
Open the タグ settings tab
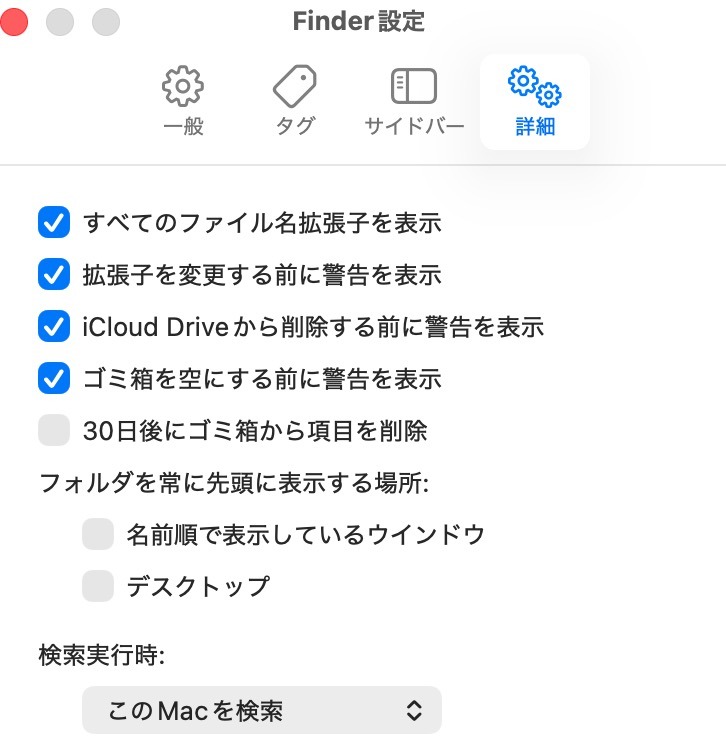295,101
